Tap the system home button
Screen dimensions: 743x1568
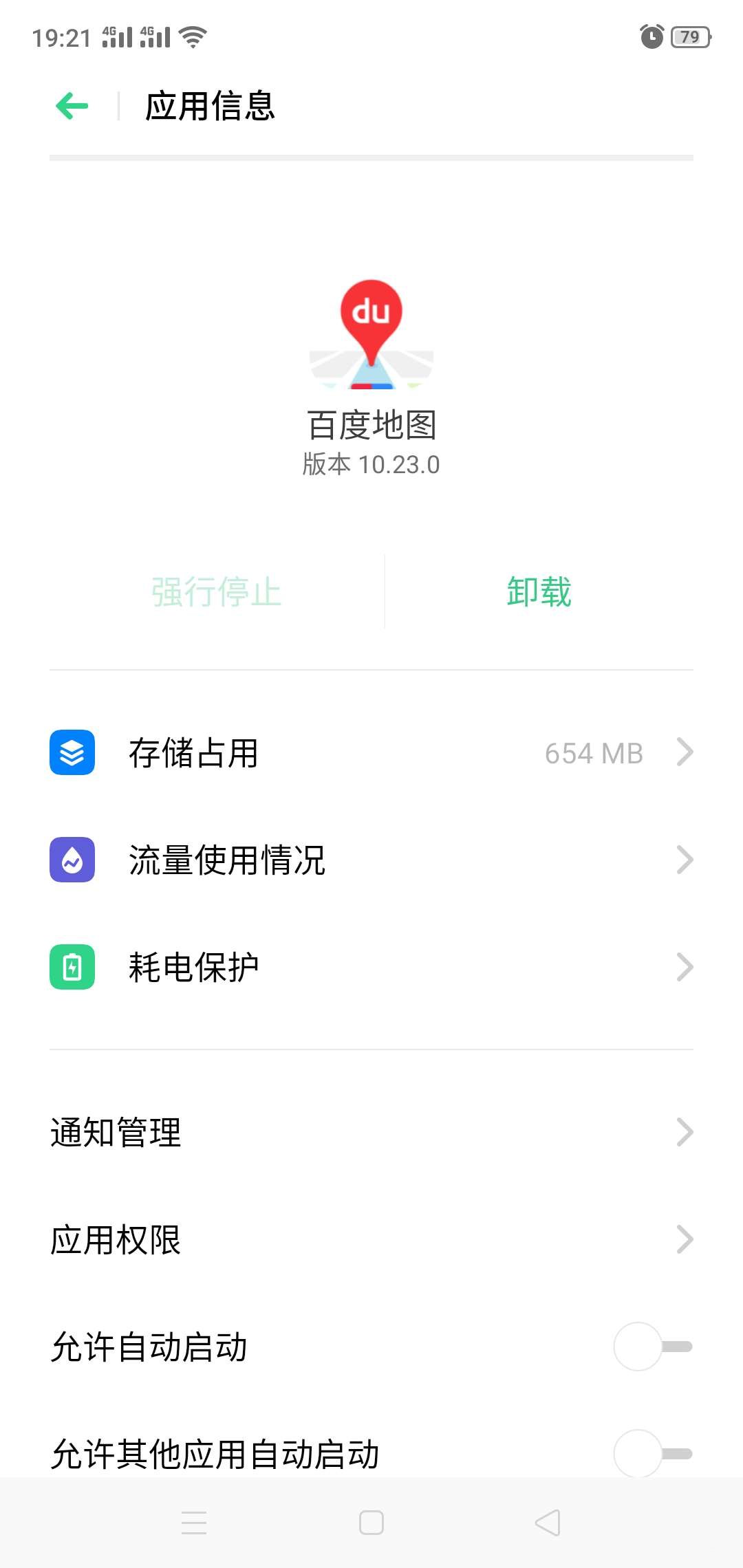(x=371, y=1523)
